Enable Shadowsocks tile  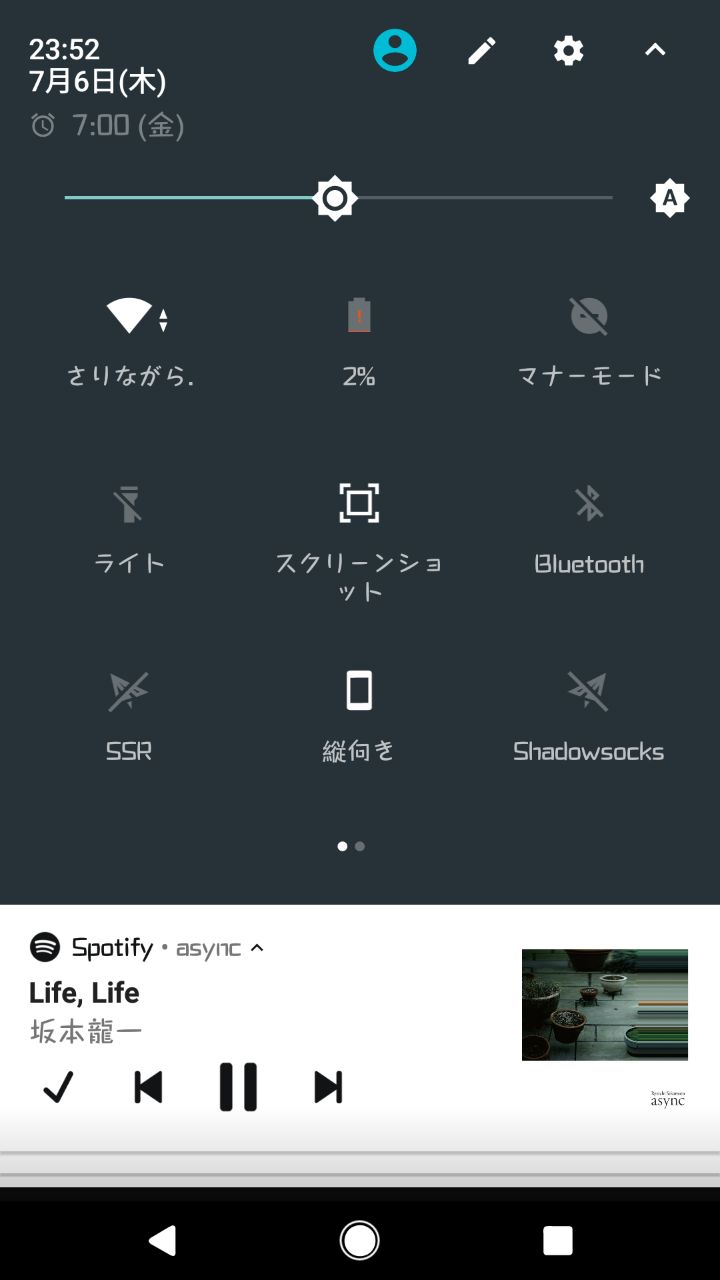tap(589, 691)
